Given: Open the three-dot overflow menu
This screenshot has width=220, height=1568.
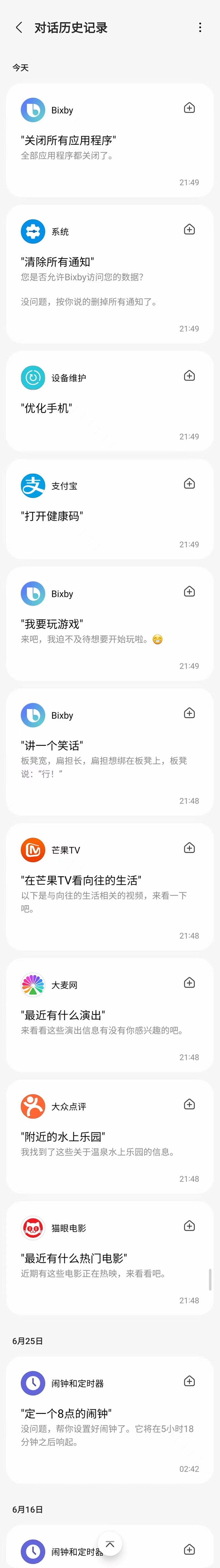Looking at the screenshot, I should (200, 27).
